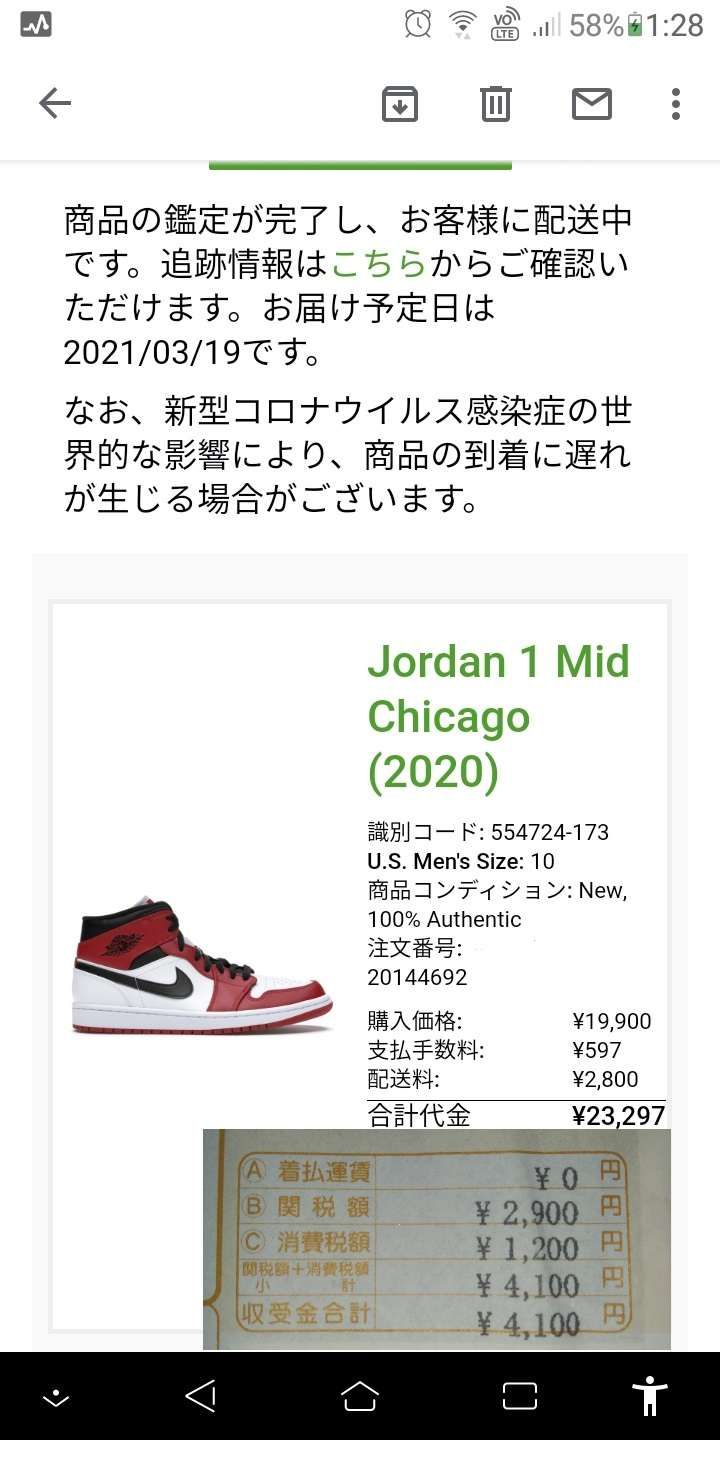The width and height of the screenshot is (728, 1472).
Task: Tap the order number 20144692 text
Action: pyautogui.click(x=415, y=977)
